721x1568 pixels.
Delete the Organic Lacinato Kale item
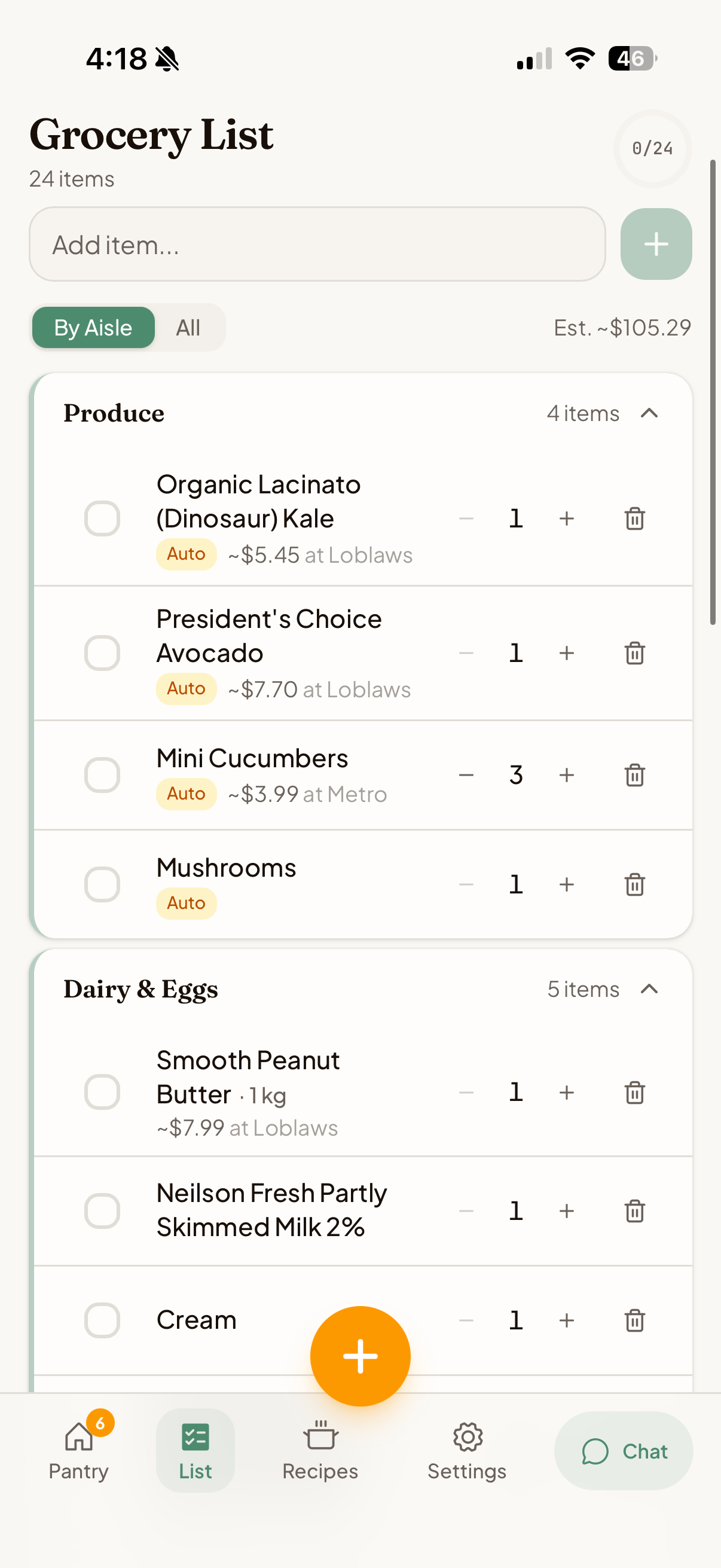tap(634, 518)
